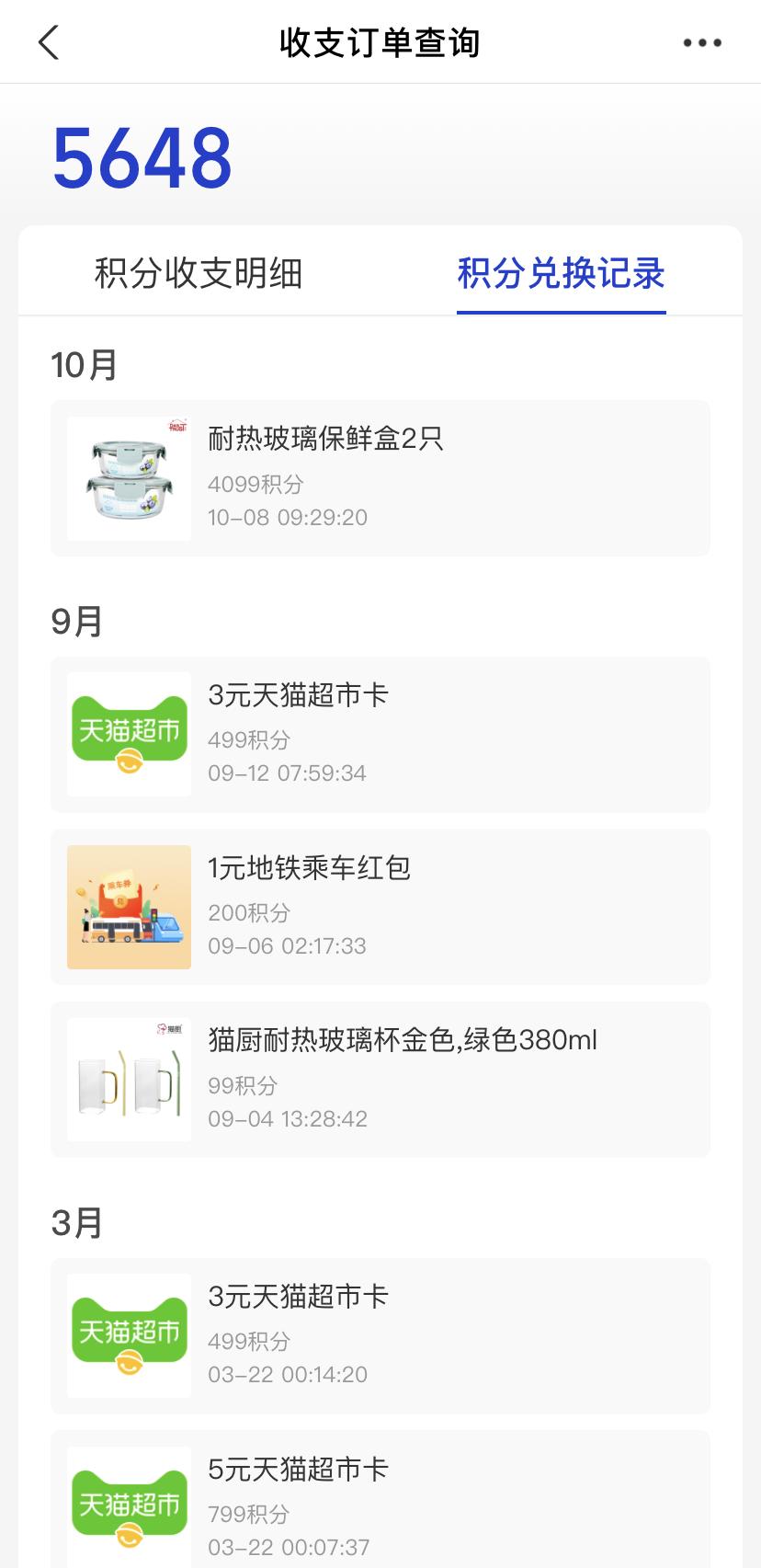Tap the 天猫超市 icon for the 3元 card
This screenshot has height=1568, width=761.
pyautogui.click(x=128, y=735)
